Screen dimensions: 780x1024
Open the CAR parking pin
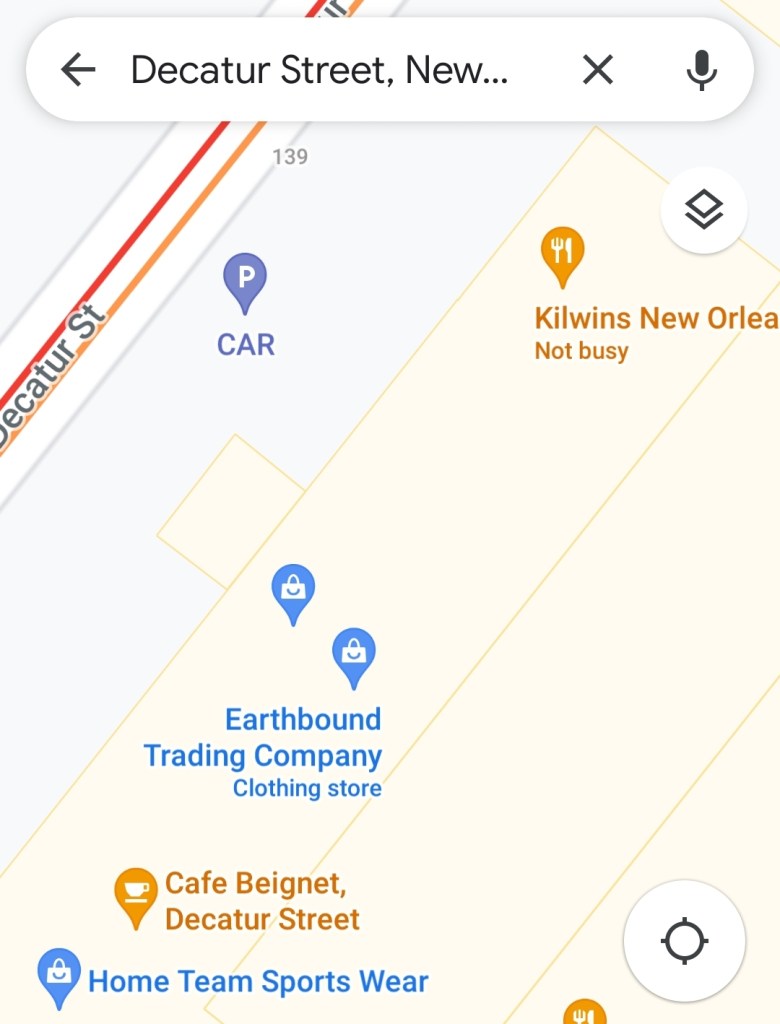[245, 280]
